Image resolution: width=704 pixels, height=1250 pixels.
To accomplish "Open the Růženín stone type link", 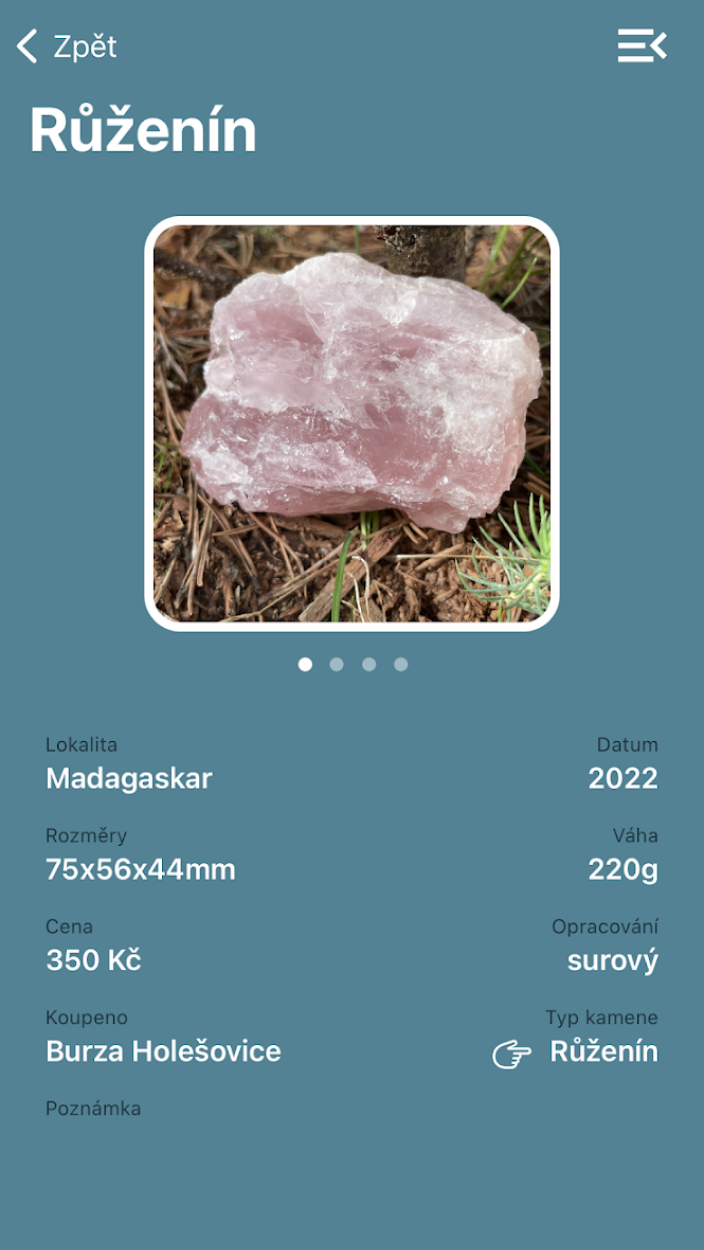I will tap(576, 1052).
